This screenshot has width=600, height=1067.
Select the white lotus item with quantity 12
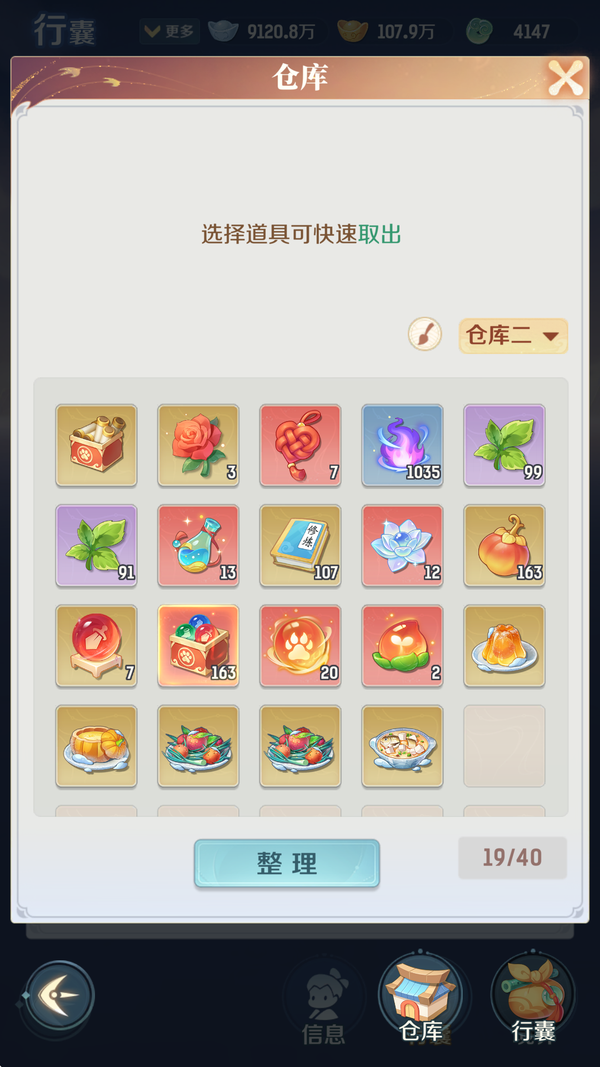pyautogui.click(x=402, y=545)
